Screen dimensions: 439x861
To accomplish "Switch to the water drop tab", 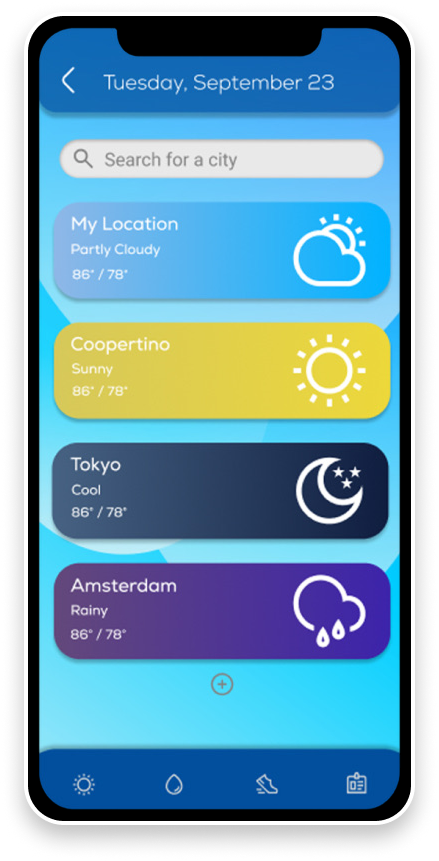I will pos(174,784).
